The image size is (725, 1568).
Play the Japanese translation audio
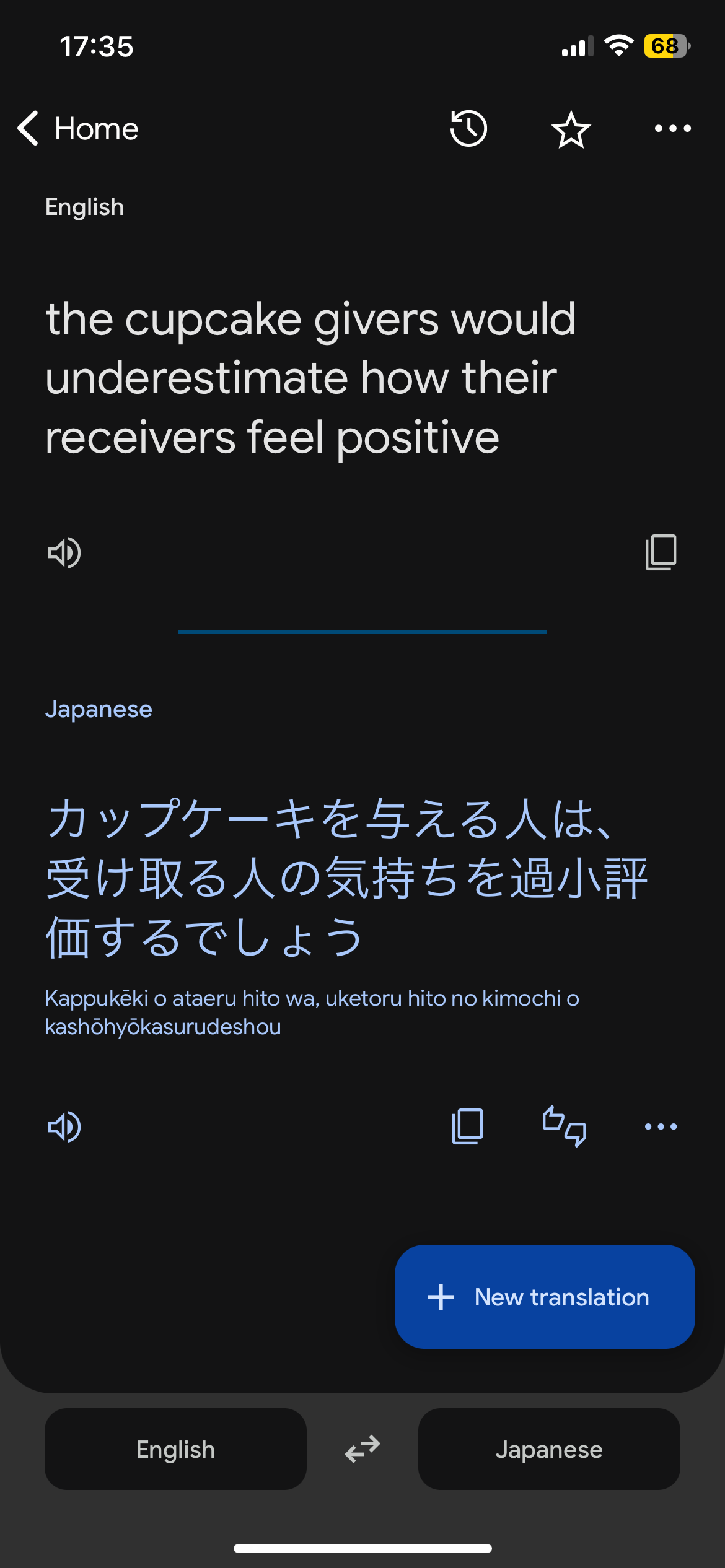(x=64, y=1126)
